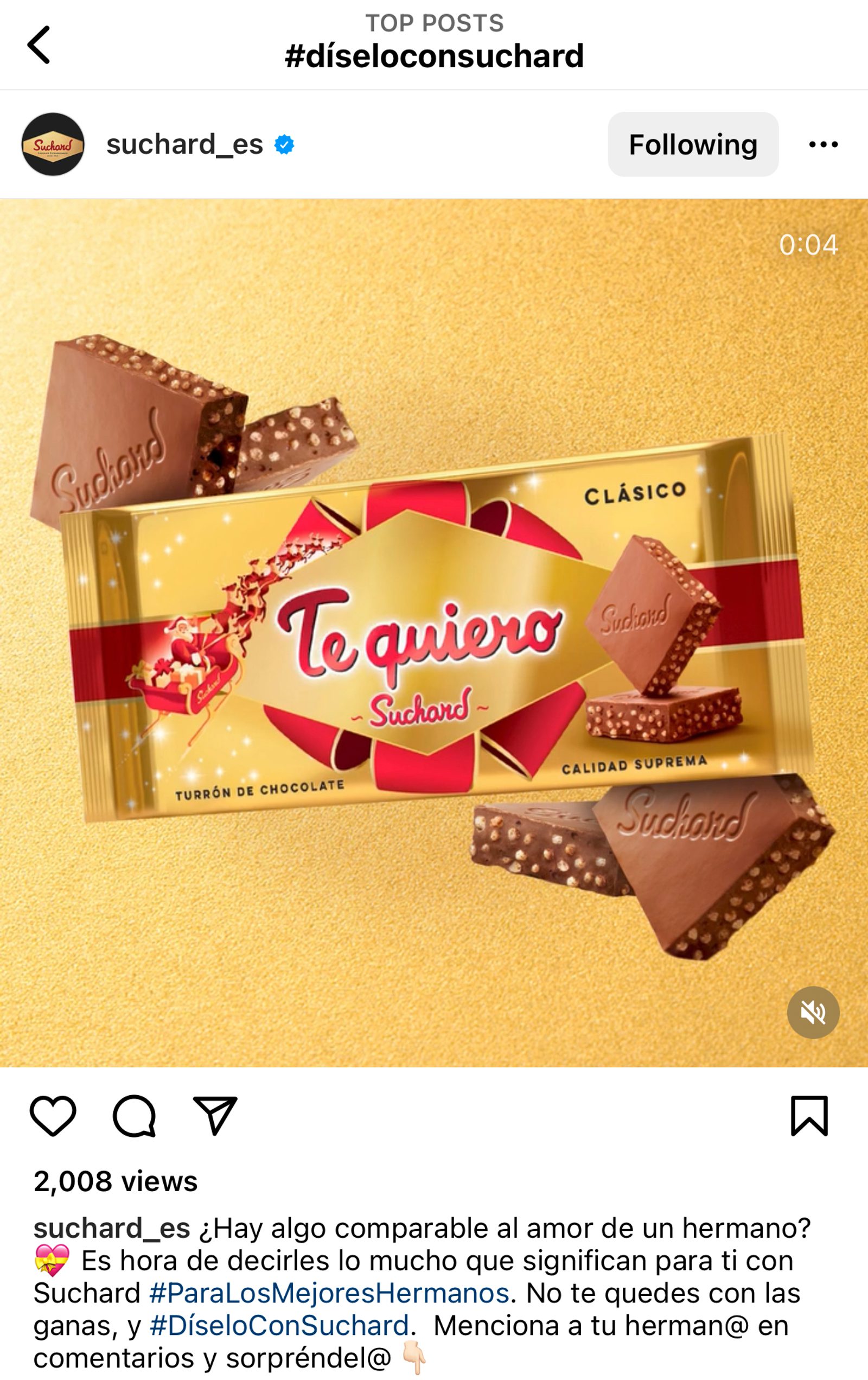Open comments on the post

[134, 1115]
